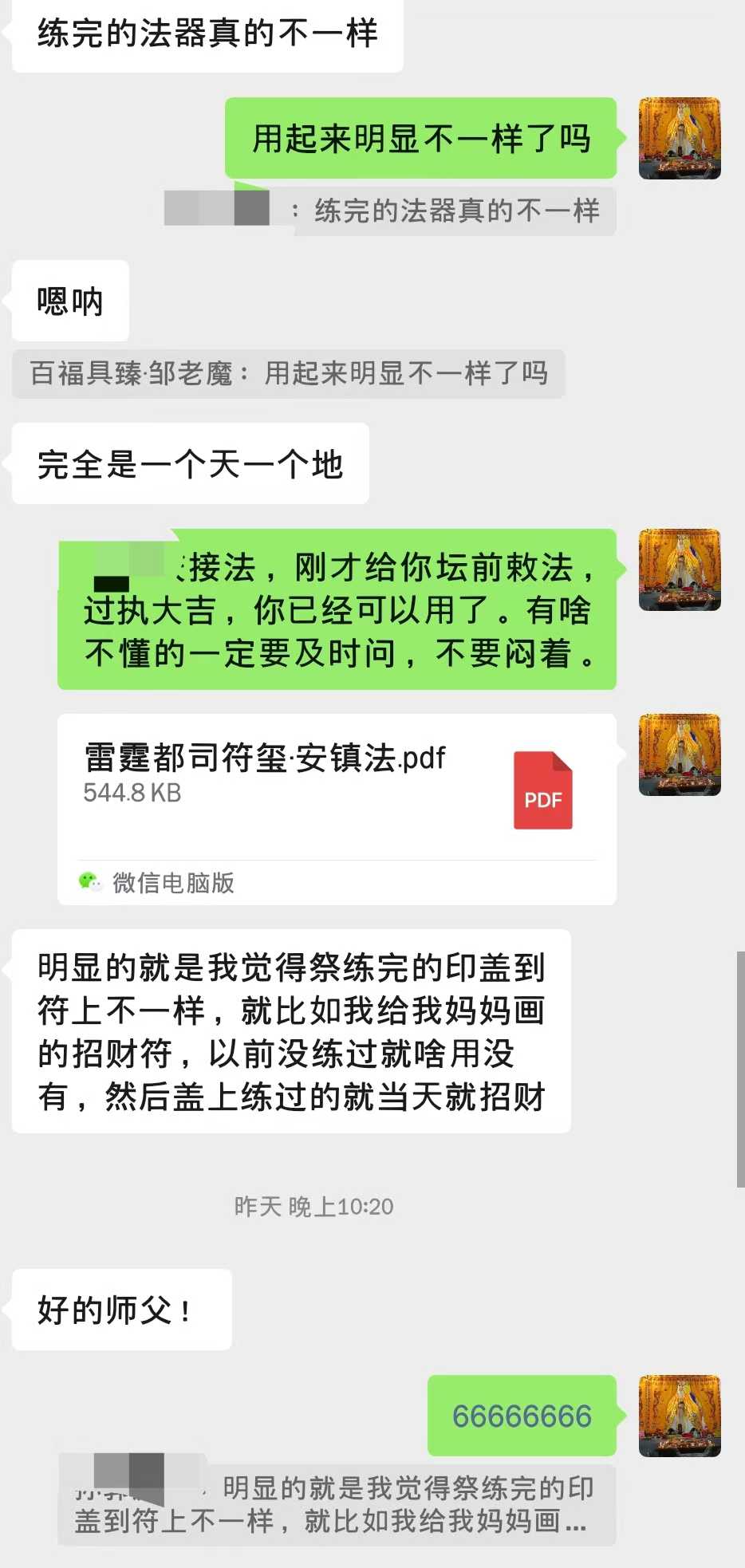Tap avatar next to the 过执大吉 message
This screenshot has height=1568, width=745.
tap(680, 569)
